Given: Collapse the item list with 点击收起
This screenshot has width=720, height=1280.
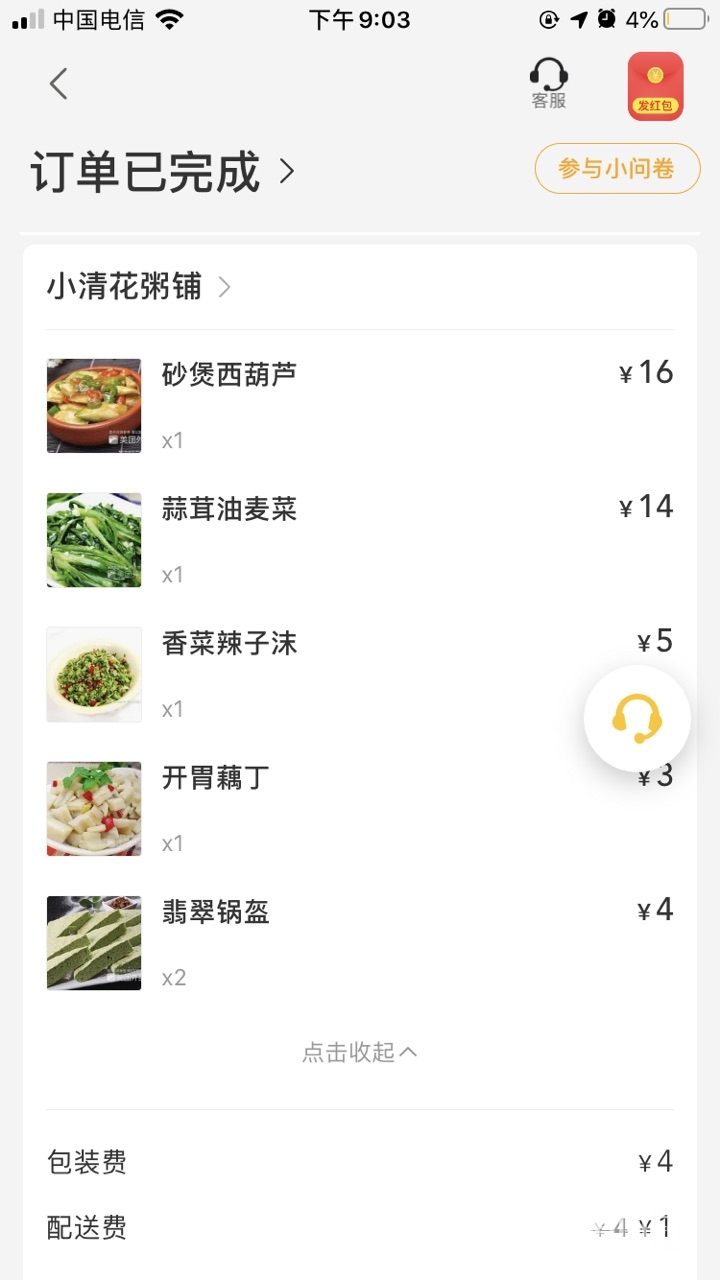Looking at the screenshot, I should click(359, 1052).
